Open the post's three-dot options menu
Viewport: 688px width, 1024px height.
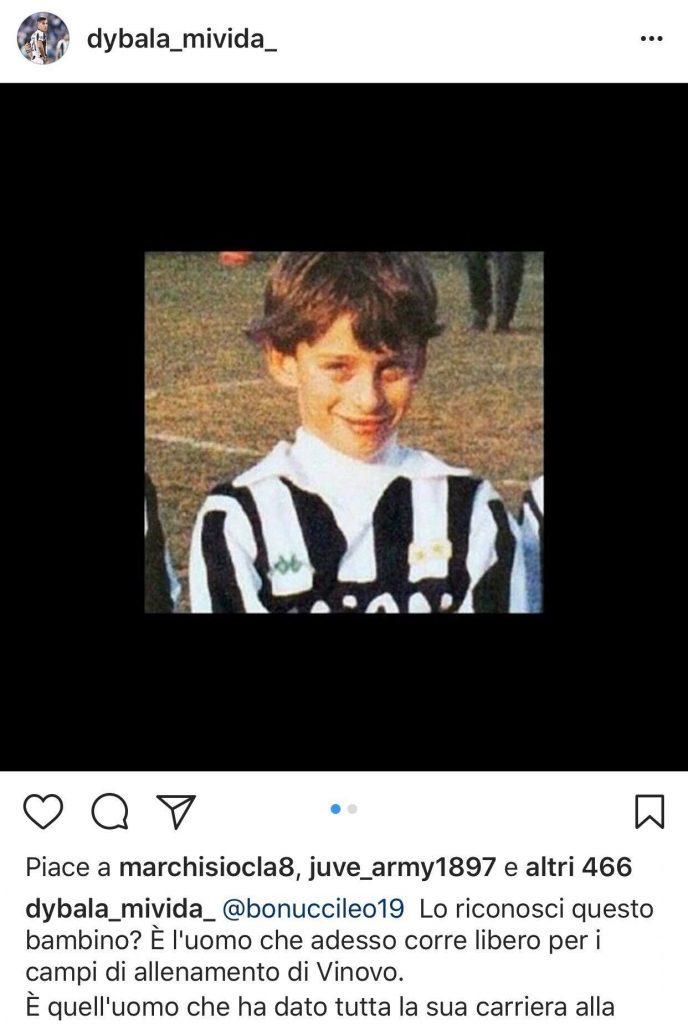point(651,39)
